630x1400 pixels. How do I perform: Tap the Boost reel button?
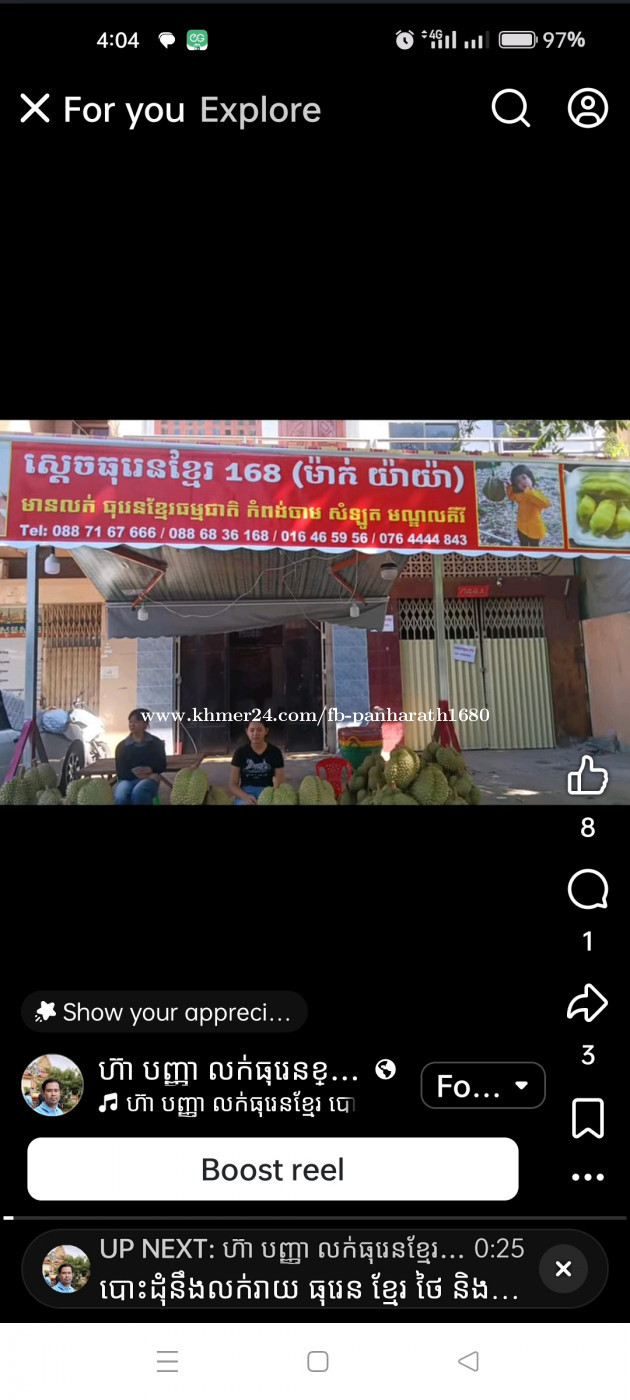(273, 1169)
